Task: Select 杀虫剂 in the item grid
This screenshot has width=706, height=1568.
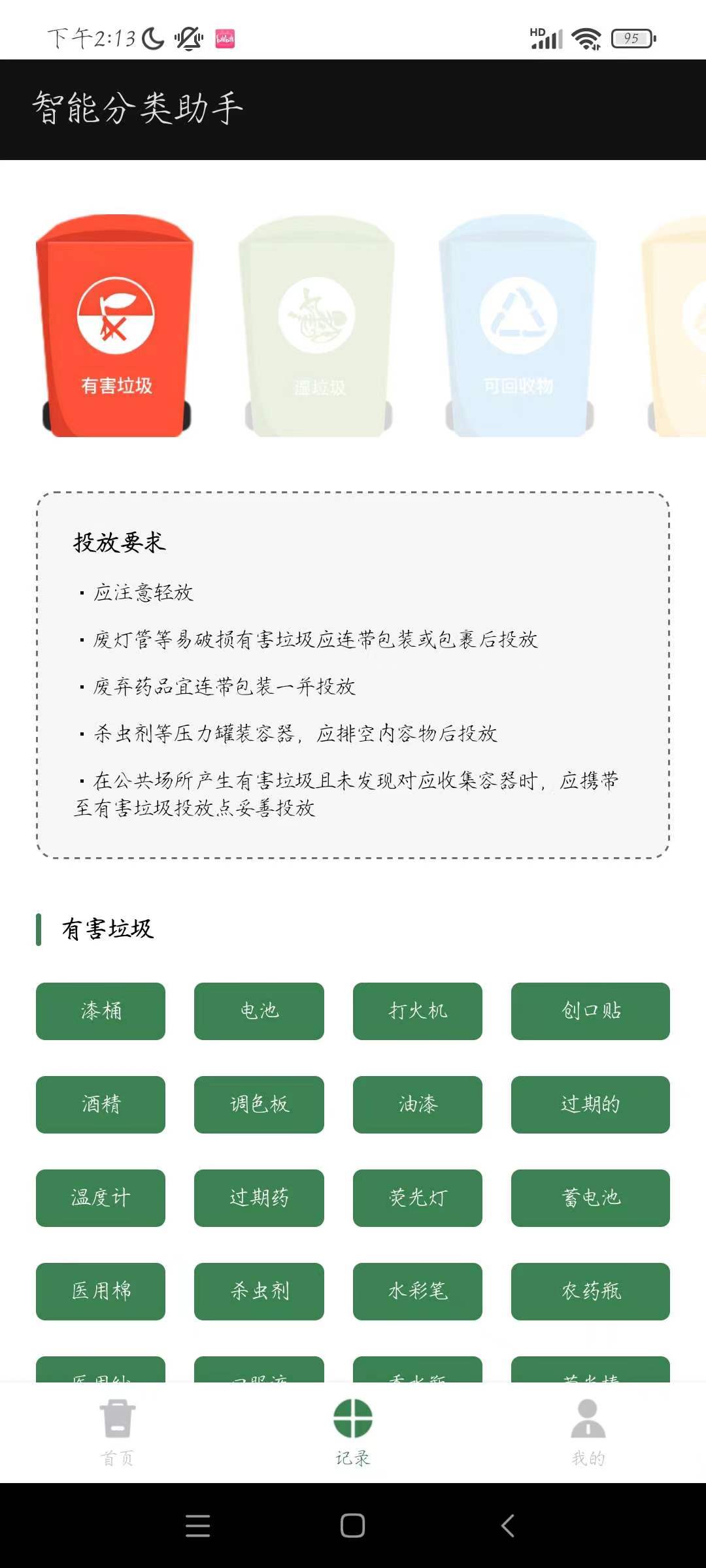Action: [259, 1292]
